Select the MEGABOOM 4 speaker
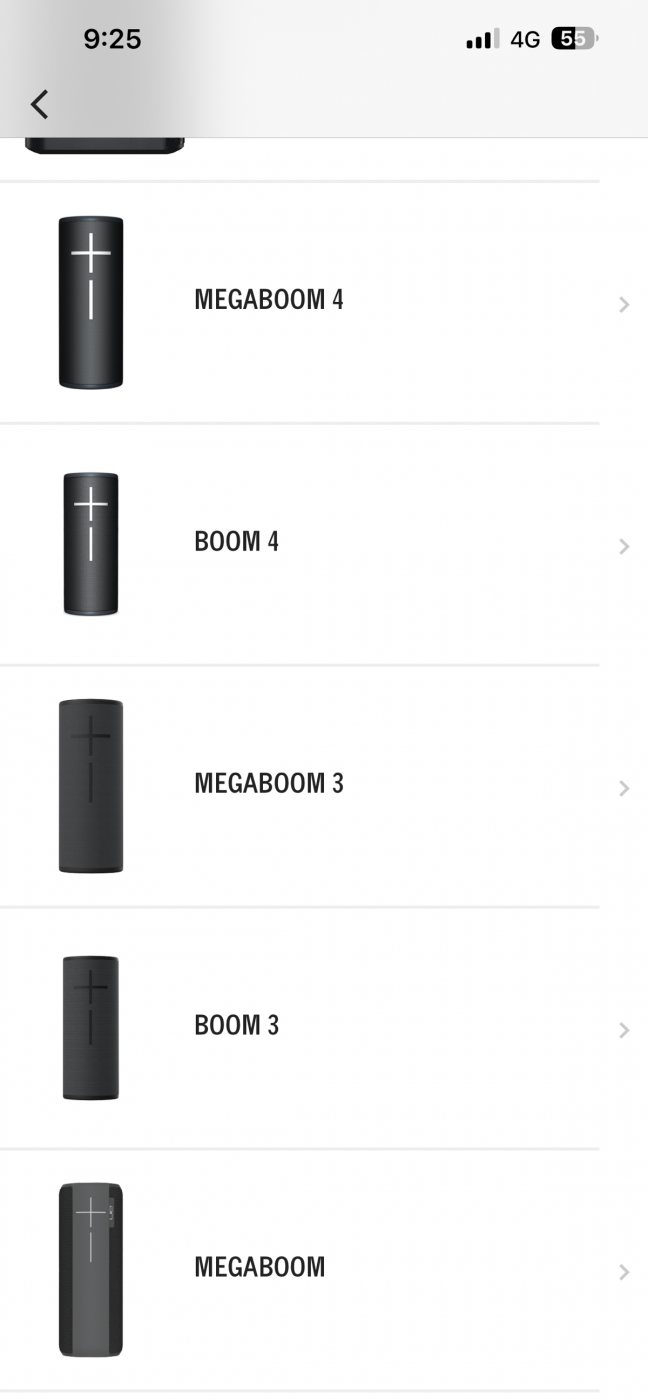This screenshot has width=648, height=1400. tap(268, 300)
